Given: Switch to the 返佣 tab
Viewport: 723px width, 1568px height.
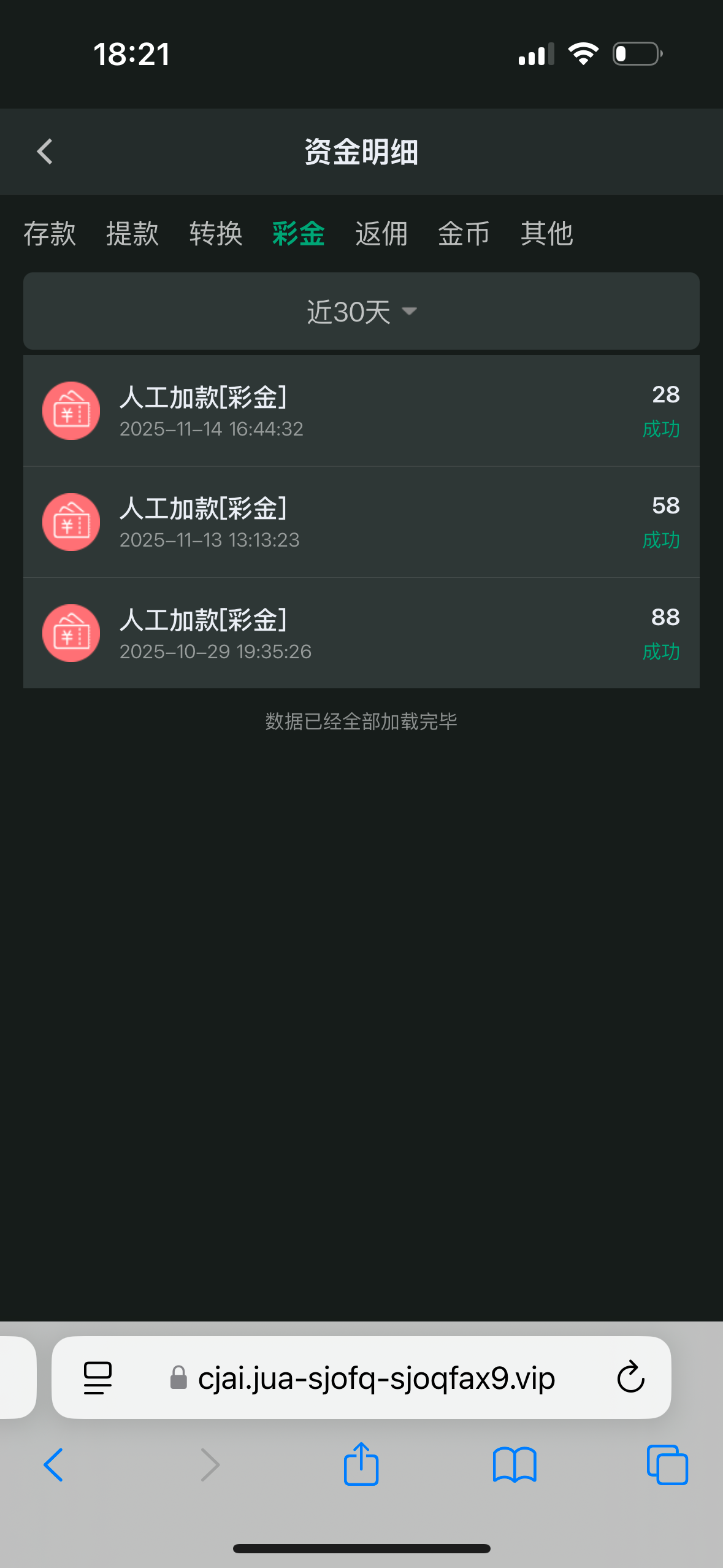Looking at the screenshot, I should pyautogui.click(x=381, y=234).
